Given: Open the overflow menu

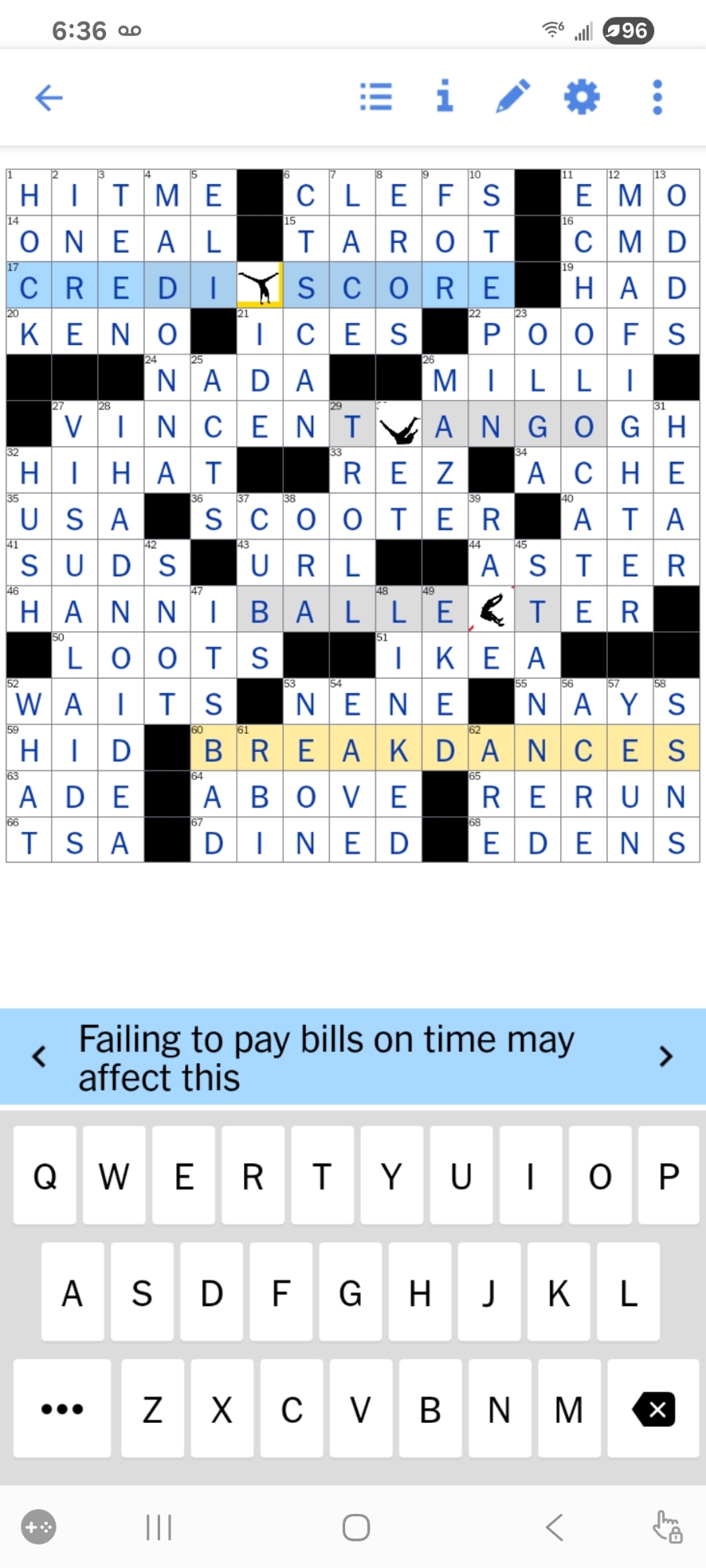Looking at the screenshot, I should pos(657,97).
